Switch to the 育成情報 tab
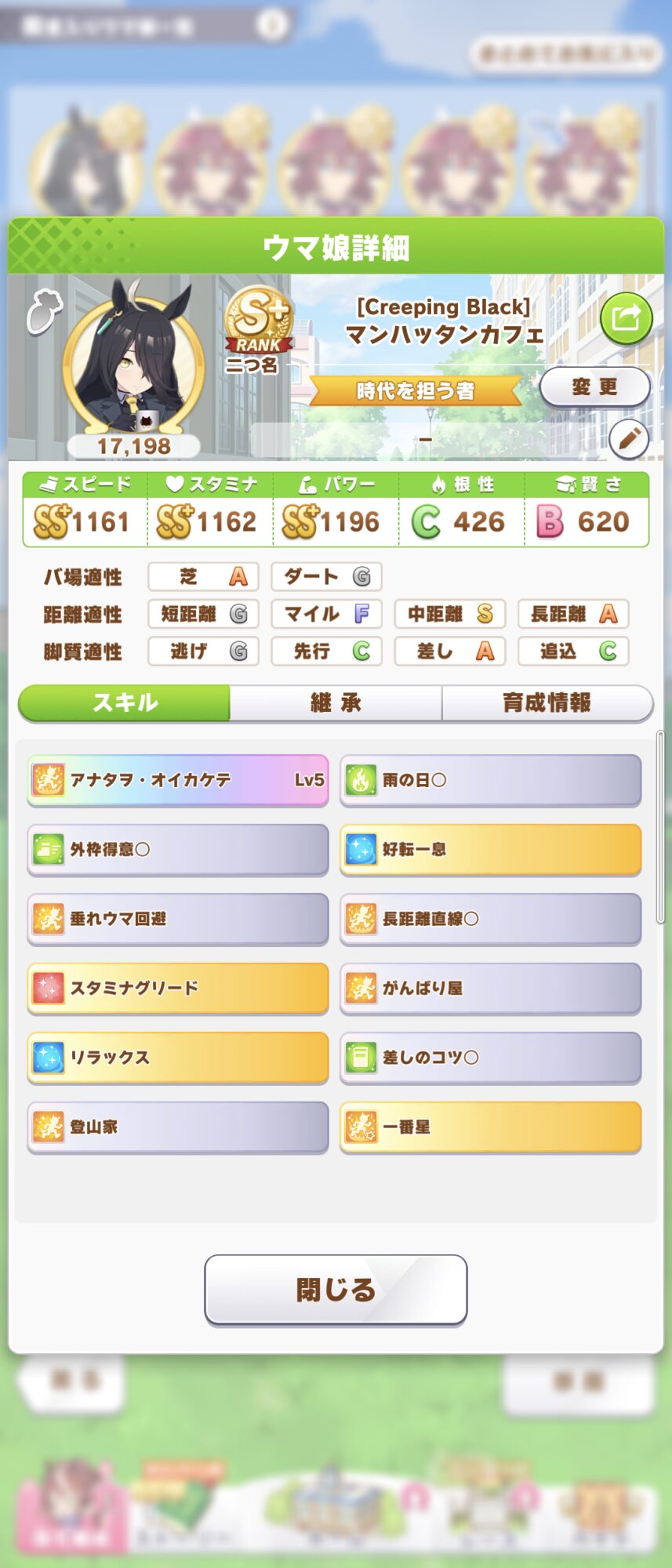 tap(547, 702)
